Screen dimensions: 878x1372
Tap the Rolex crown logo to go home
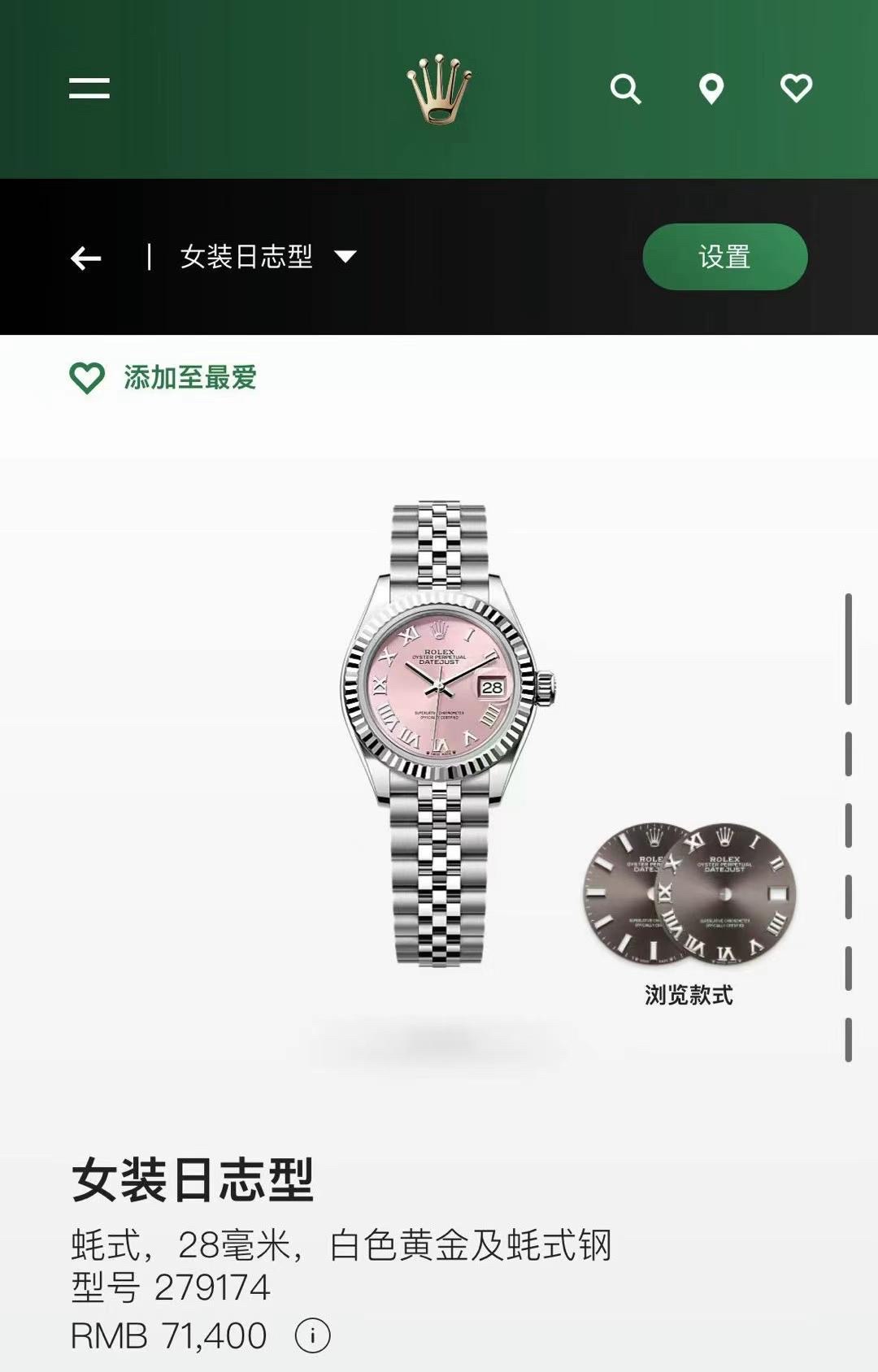pyautogui.click(x=439, y=89)
